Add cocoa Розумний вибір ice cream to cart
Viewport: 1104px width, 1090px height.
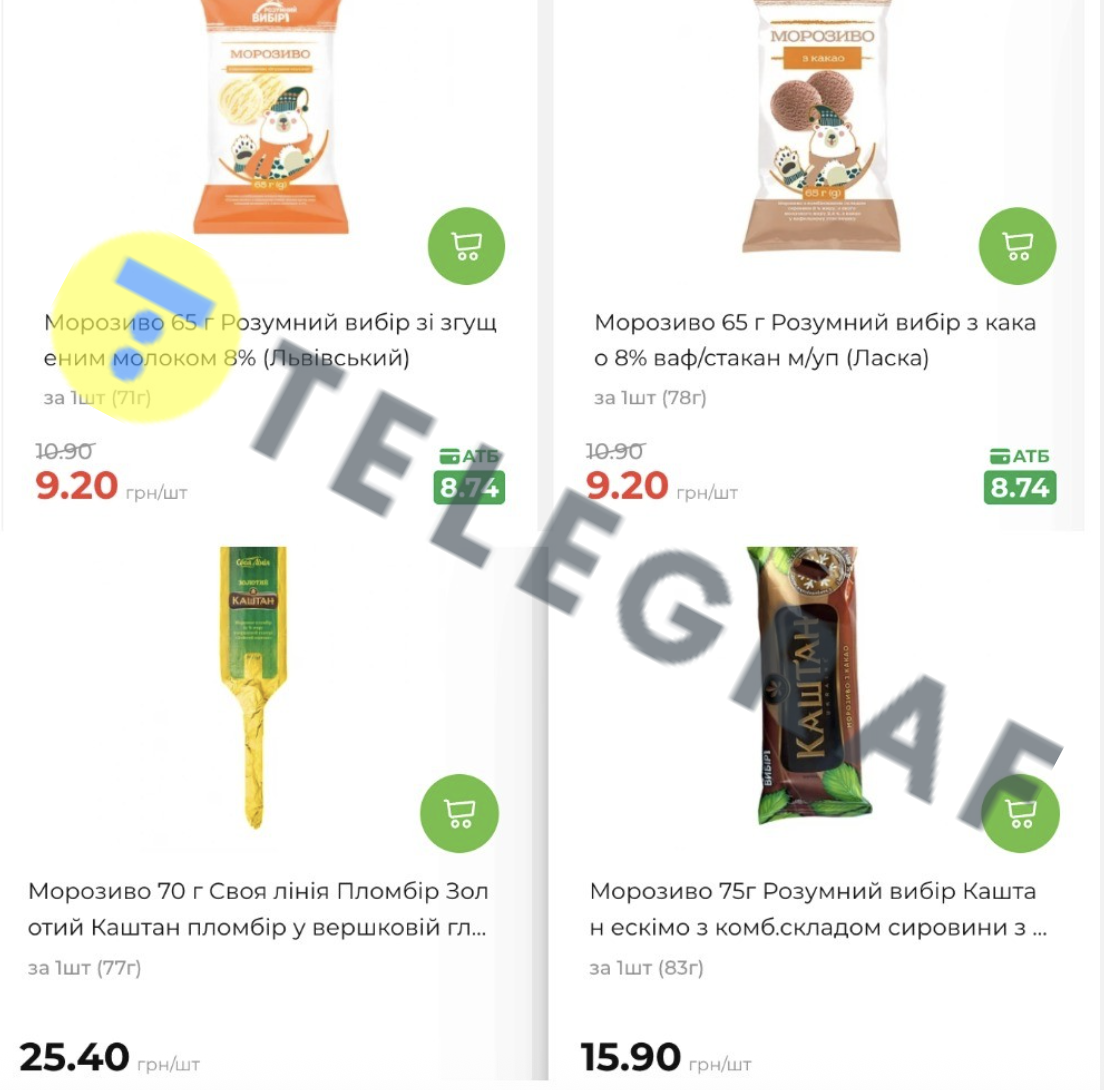1017,246
